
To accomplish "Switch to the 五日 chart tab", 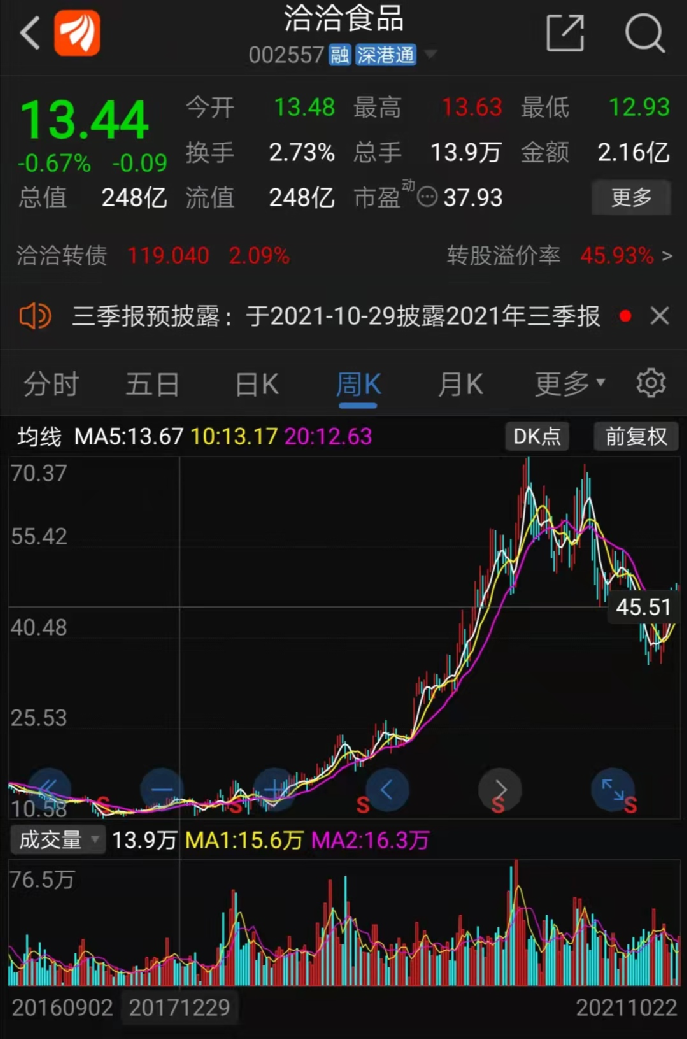I will (x=152, y=383).
